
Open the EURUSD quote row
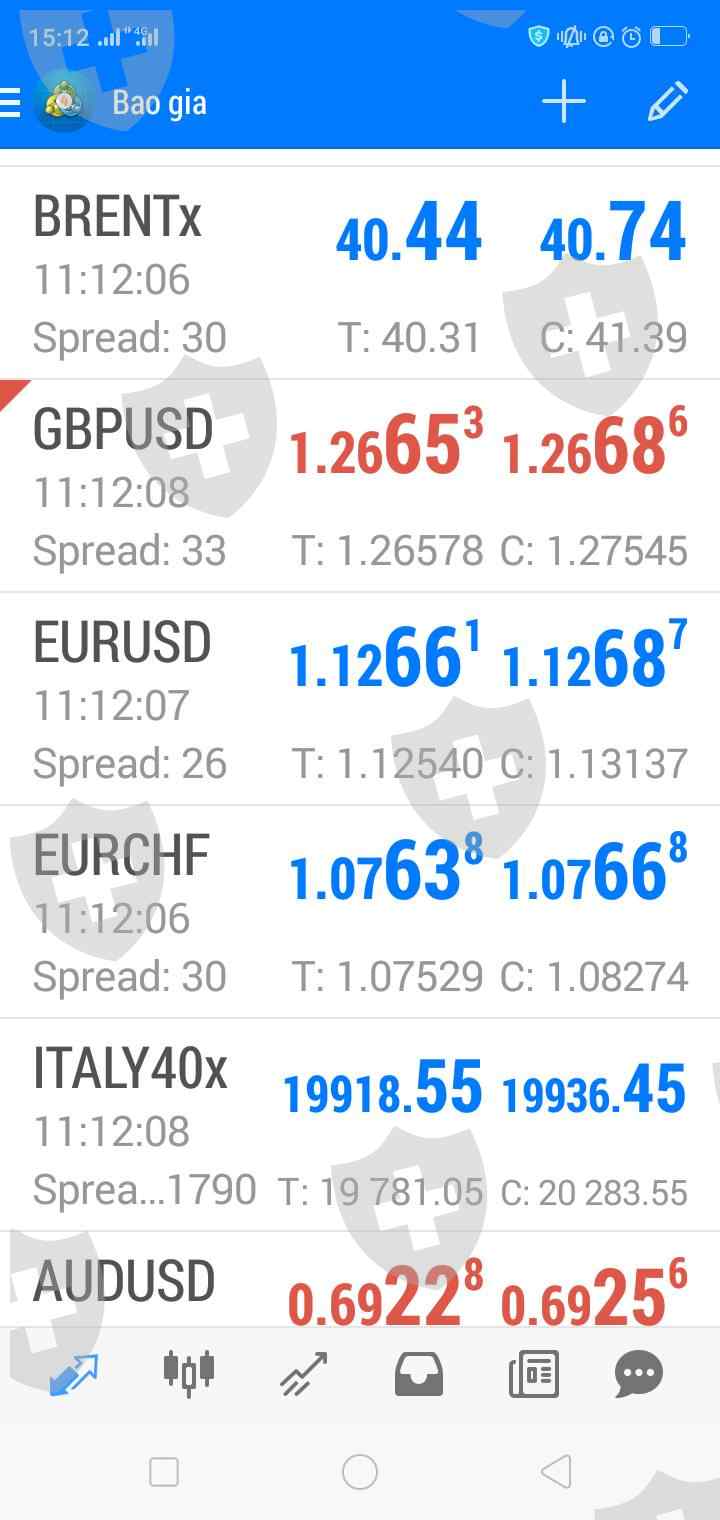[x=360, y=699]
